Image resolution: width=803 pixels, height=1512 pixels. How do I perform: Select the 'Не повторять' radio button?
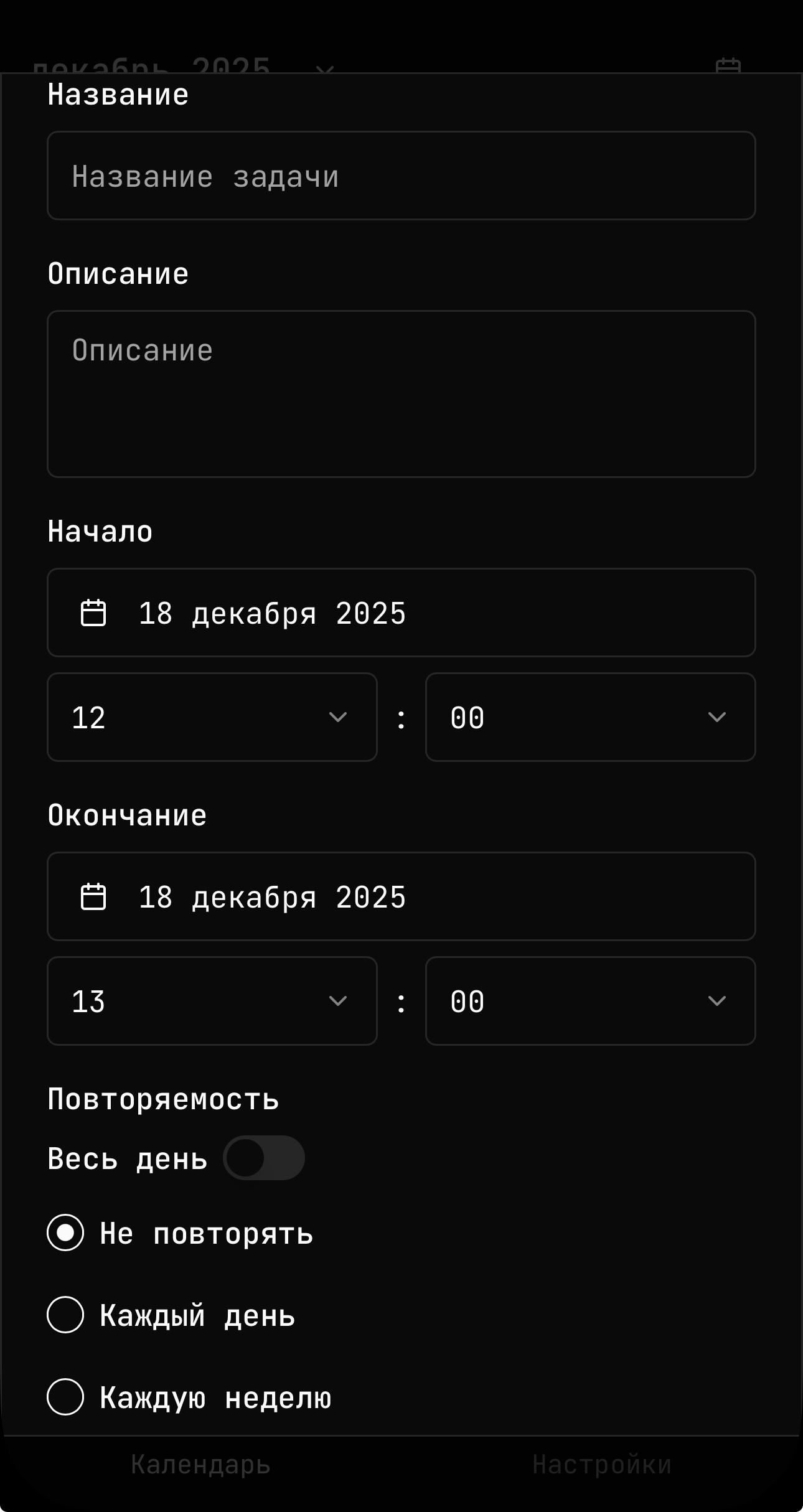coord(65,1234)
